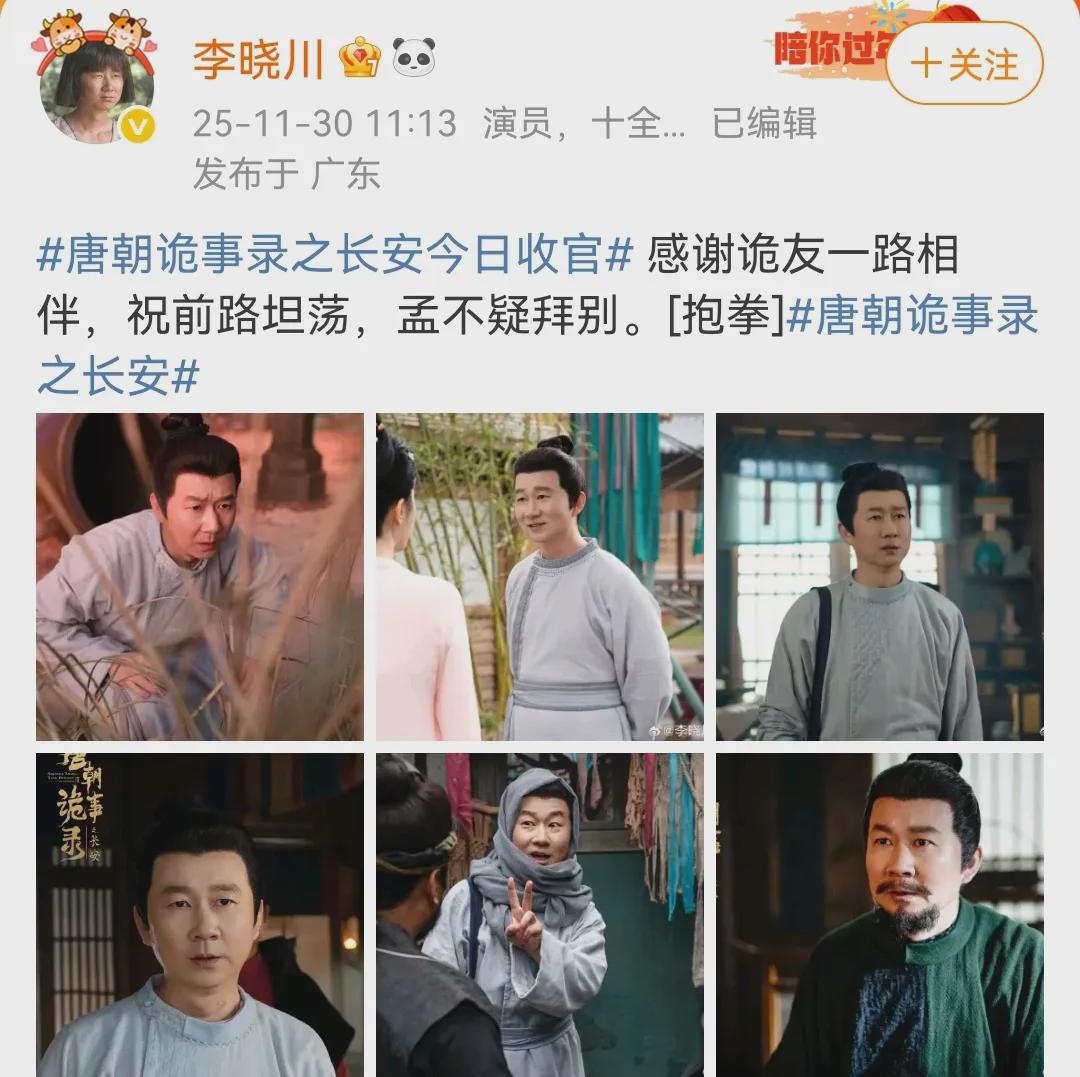
Task: Follow the poster with the +关注 button
Action: [x=964, y=64]
